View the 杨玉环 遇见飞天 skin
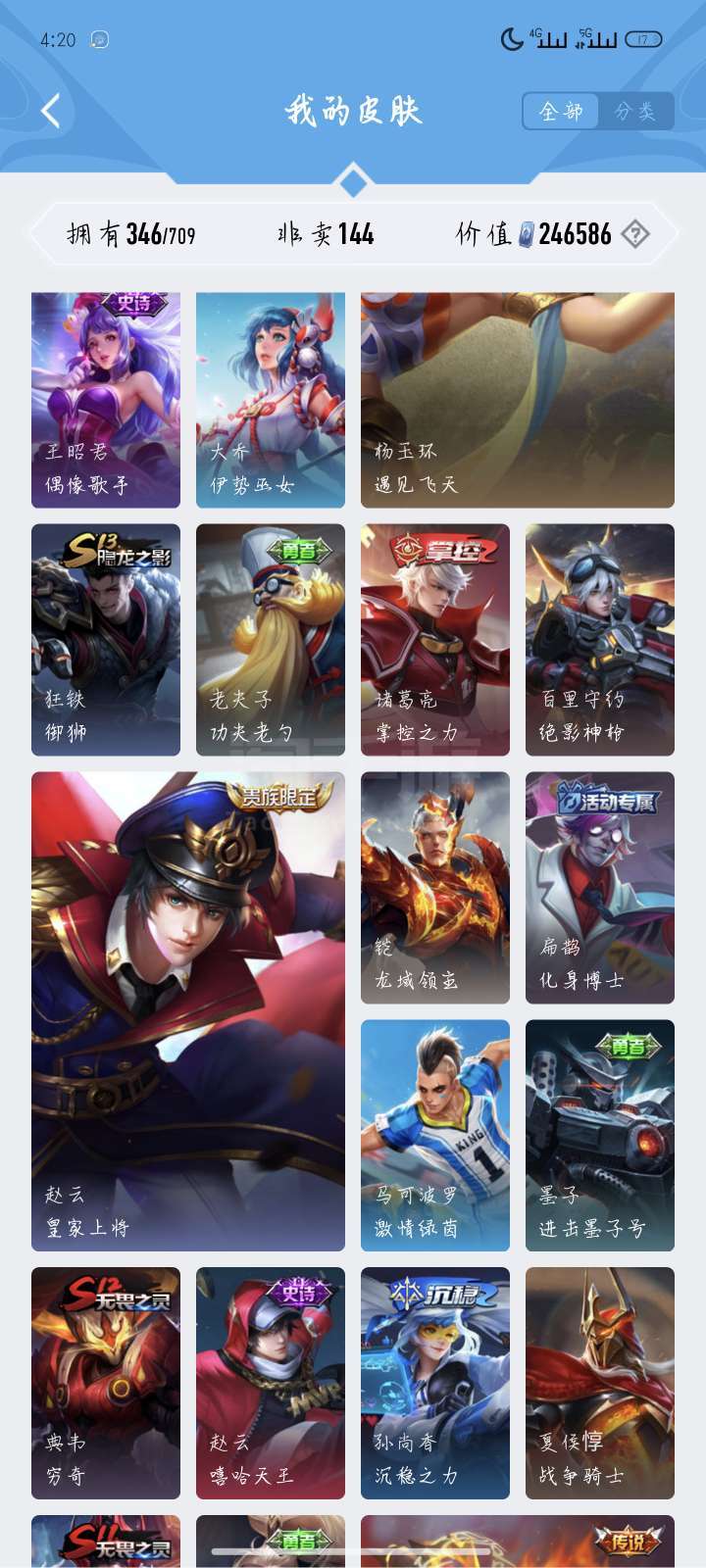The image size is (706, 1568). 518,400
